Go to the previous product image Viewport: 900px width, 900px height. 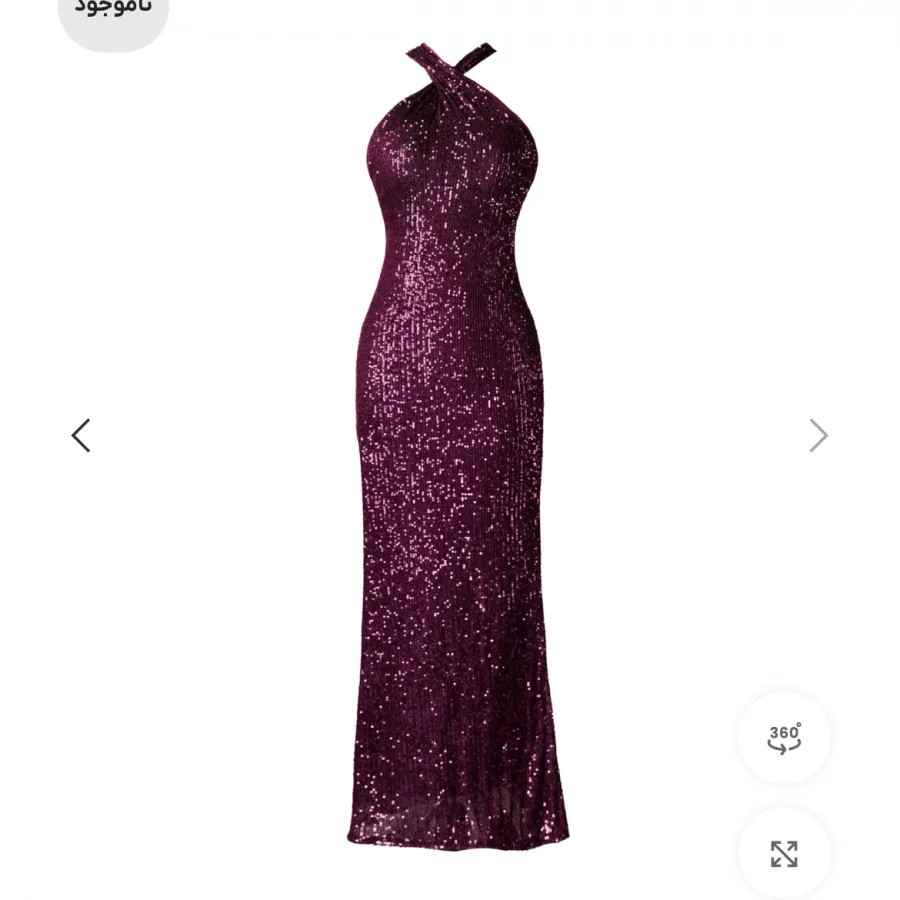tap(81, 435)
